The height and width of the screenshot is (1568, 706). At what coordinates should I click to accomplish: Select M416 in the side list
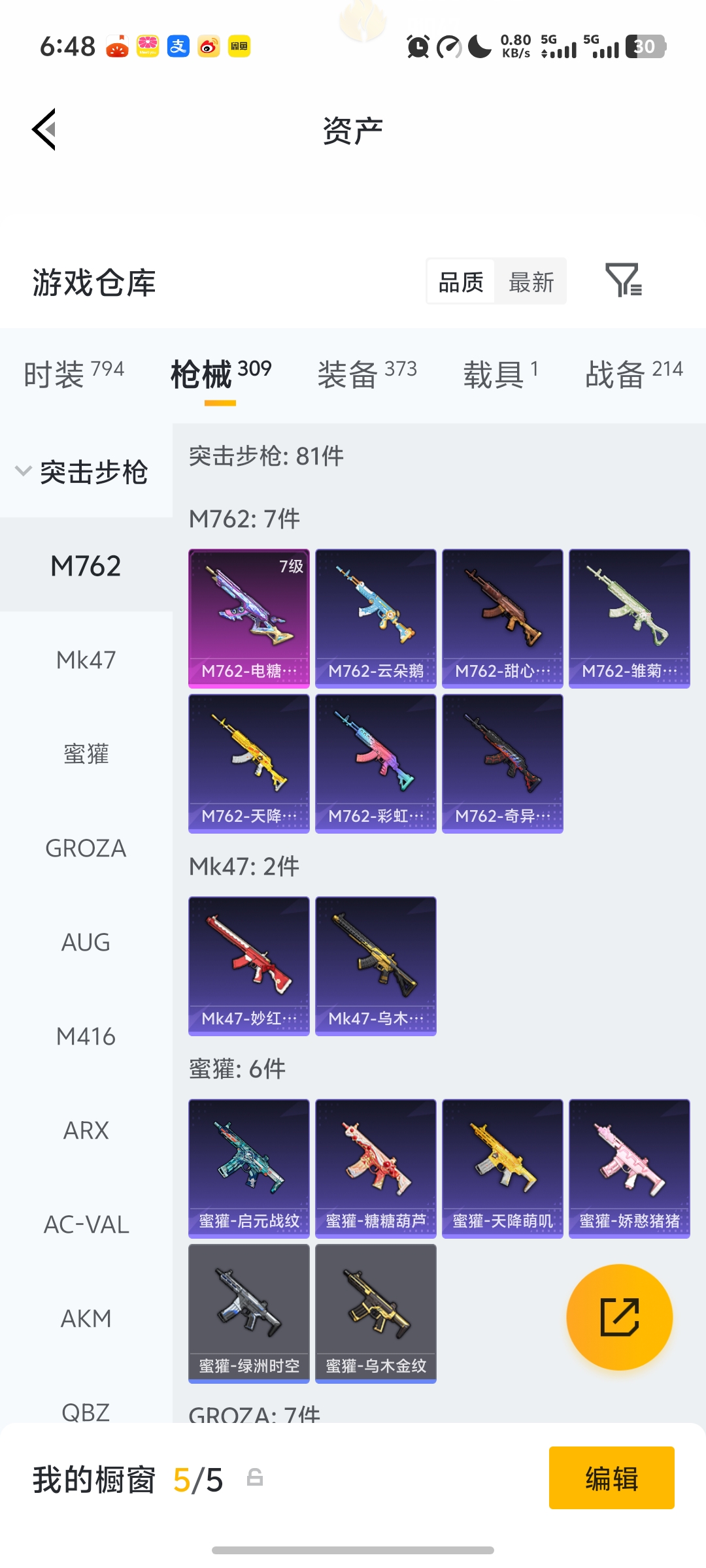[86, 1036]
